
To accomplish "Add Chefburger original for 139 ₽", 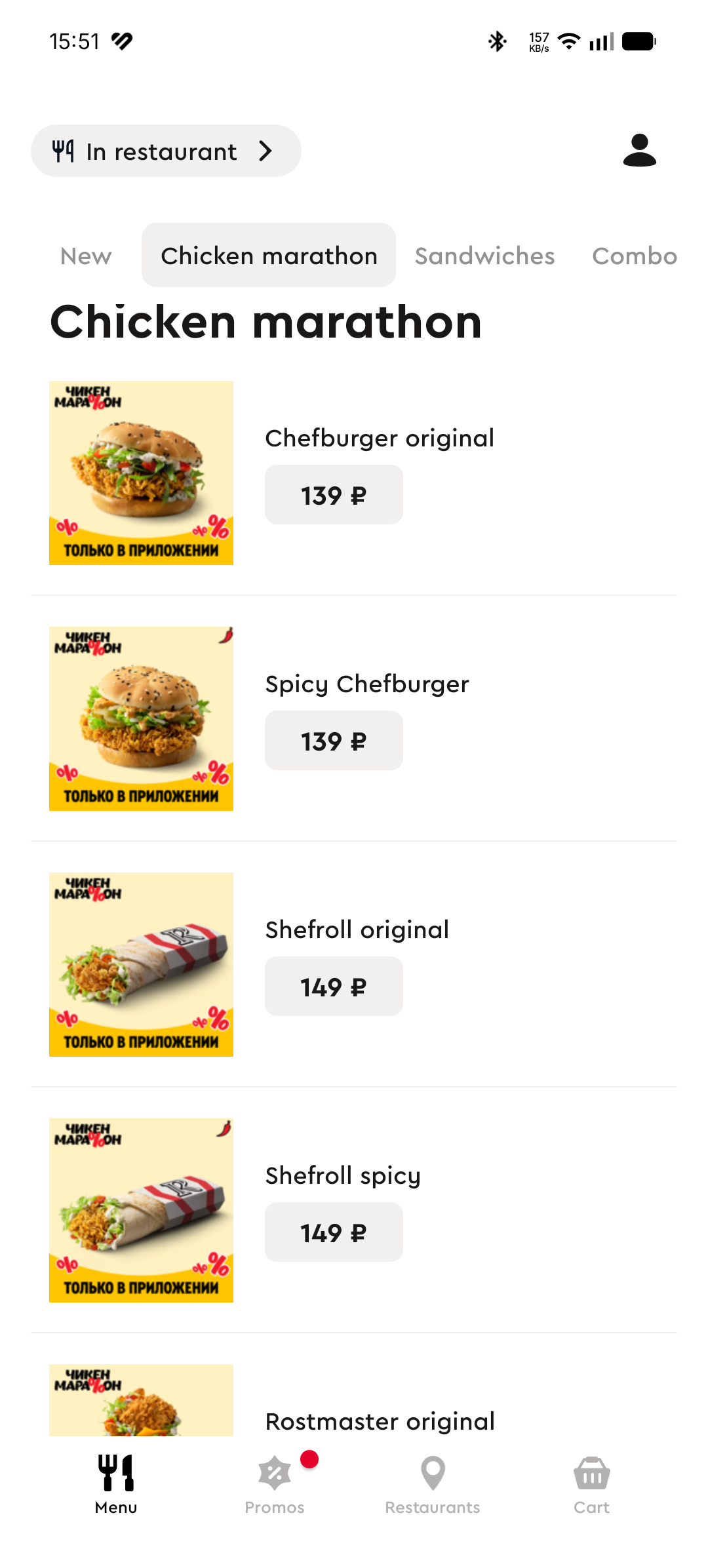I will [x=334, y=495].
